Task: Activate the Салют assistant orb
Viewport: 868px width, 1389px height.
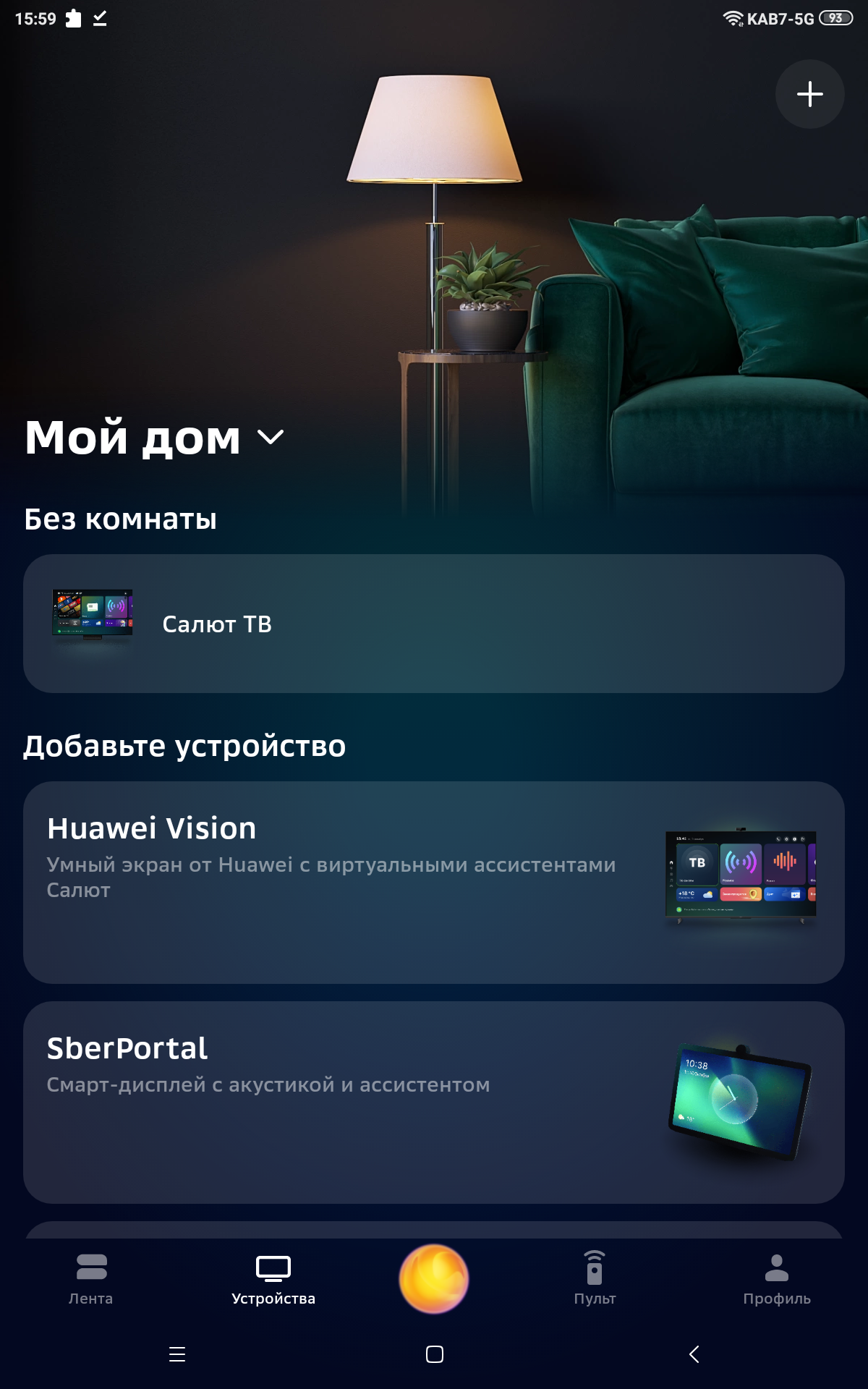Action: 434,1278
